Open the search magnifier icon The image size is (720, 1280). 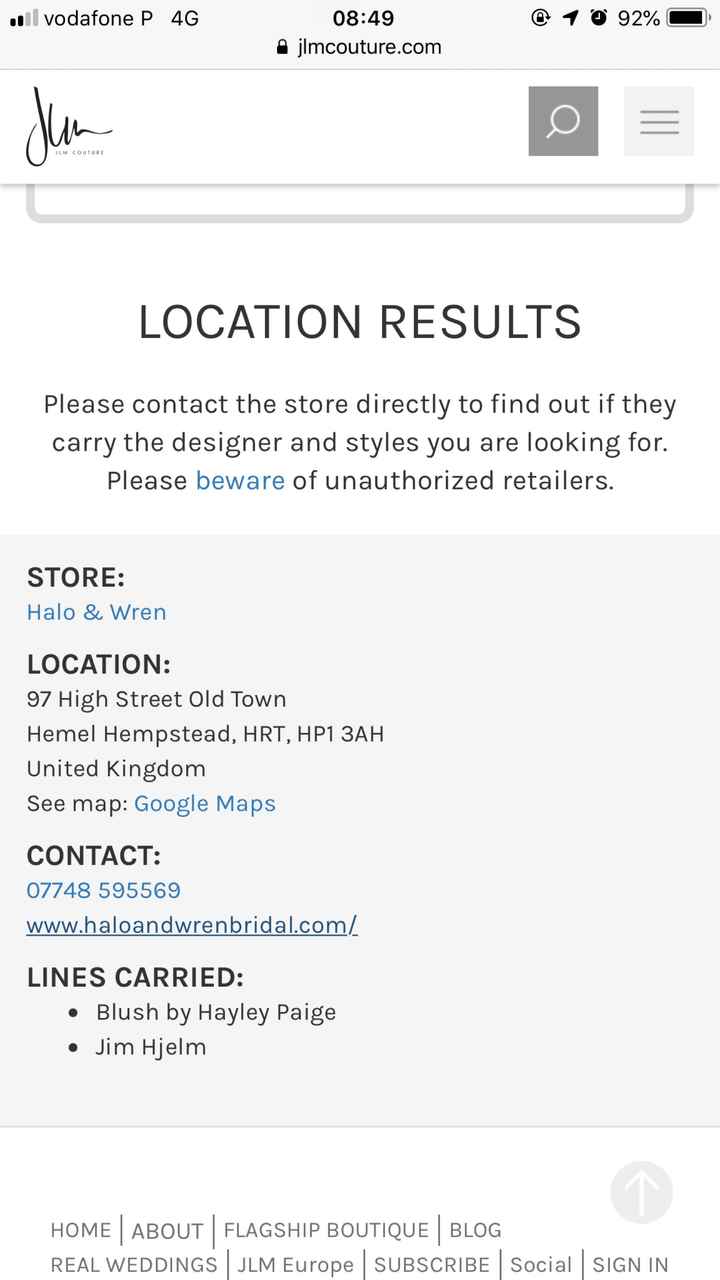pyautogui.click(x=563, y=121)
